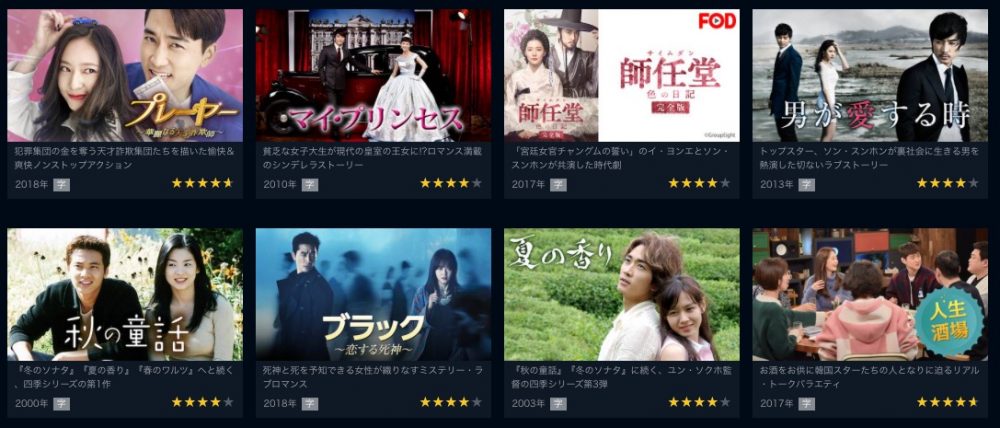Select the 師任堂 色の日記 drama
Viewport: 1000px width, 428px height.
[621, 76]
